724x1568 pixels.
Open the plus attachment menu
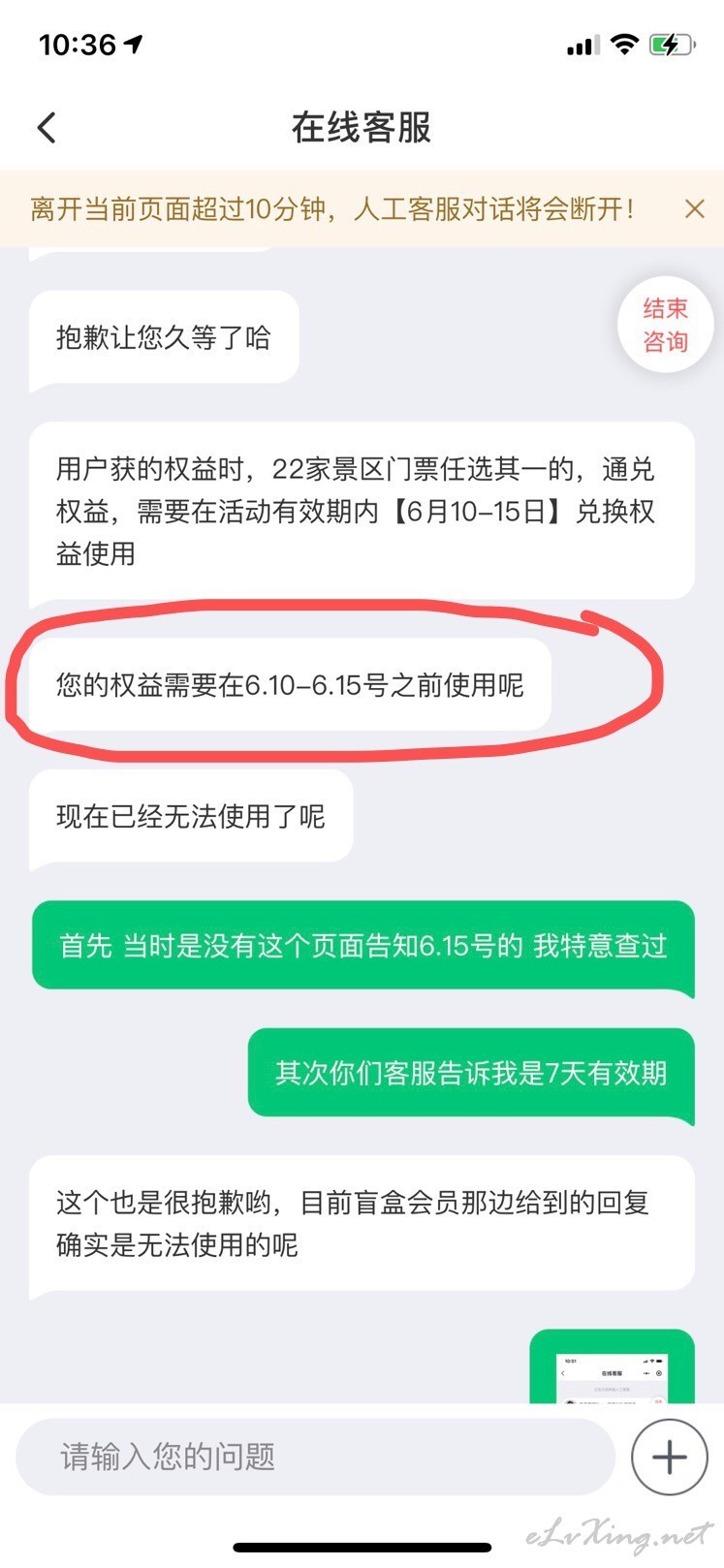point(670,1457)
